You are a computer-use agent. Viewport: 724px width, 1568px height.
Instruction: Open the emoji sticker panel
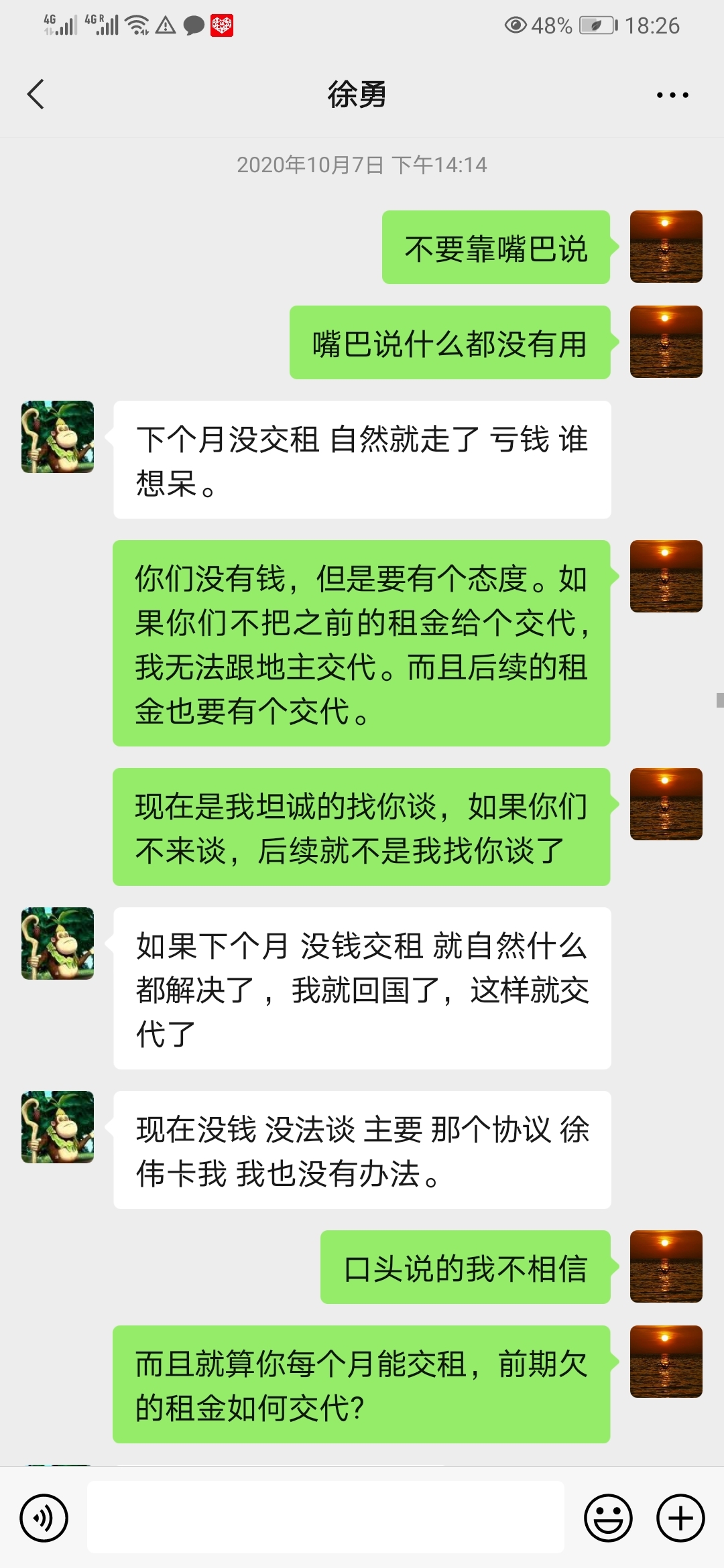click(x=608, y=1518)
